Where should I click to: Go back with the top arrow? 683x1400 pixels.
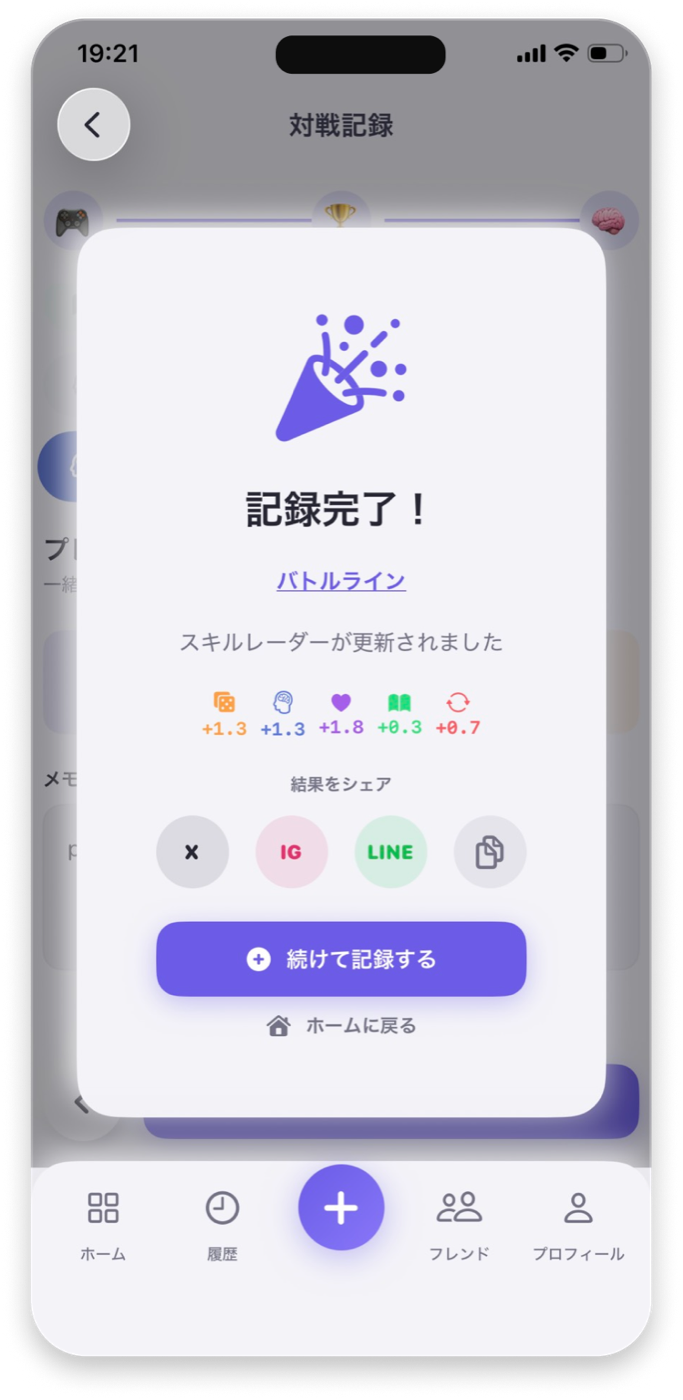click(93, 125)
